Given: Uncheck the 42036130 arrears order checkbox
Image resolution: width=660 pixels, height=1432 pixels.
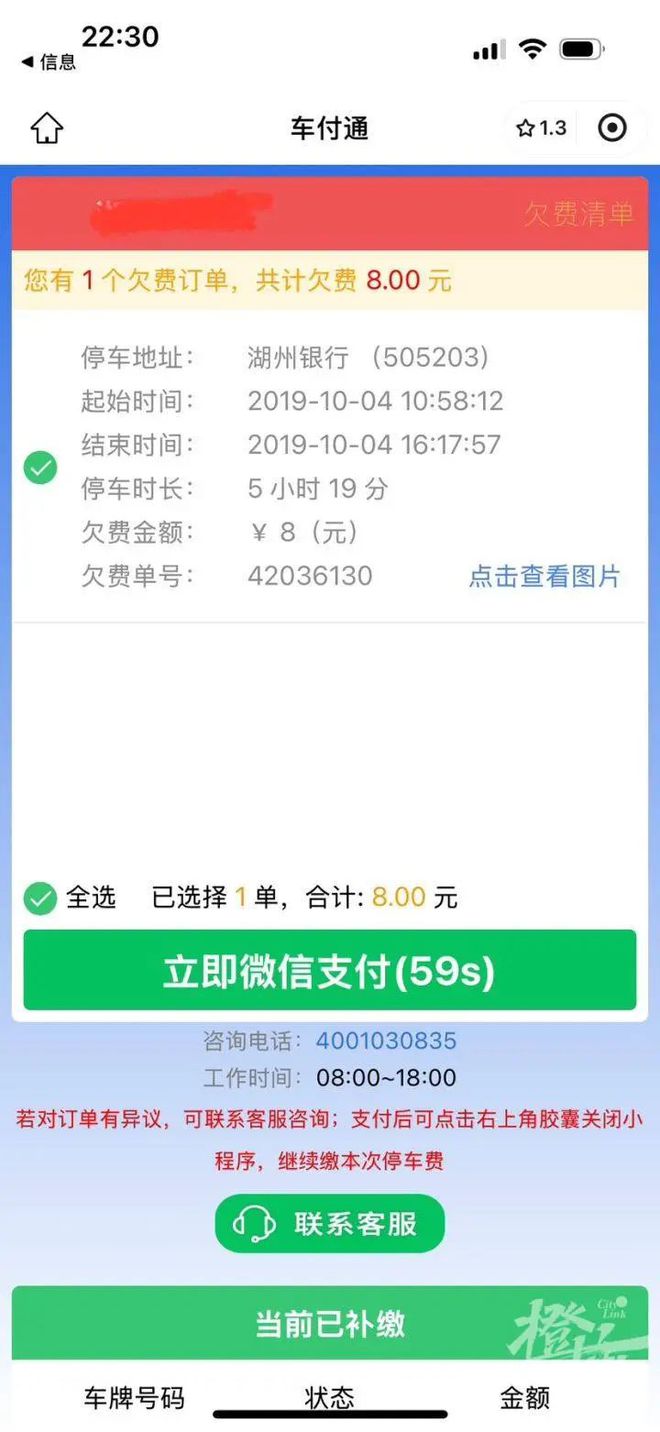Looking at the screenshot, I should coord(40,467).
